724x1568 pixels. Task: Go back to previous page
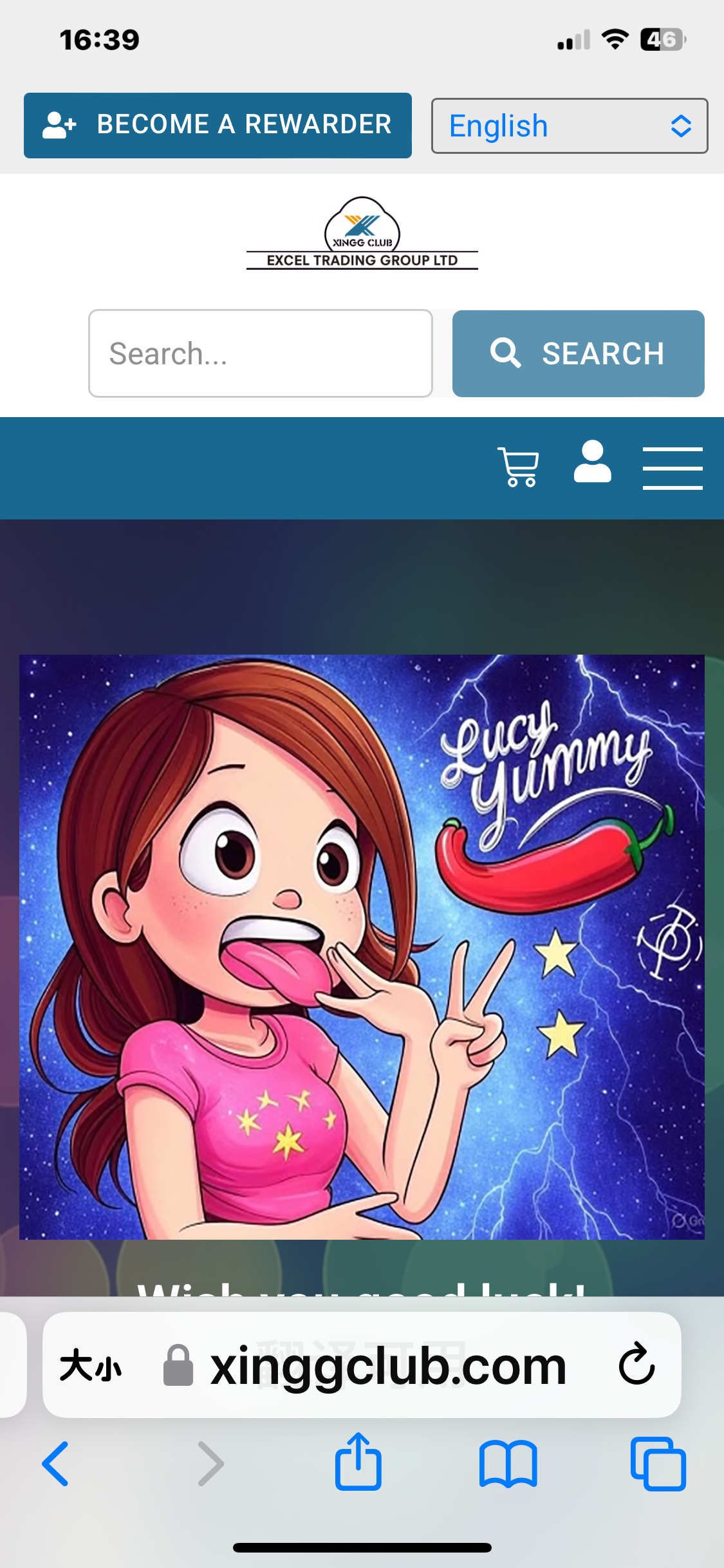coord(56,1464)
